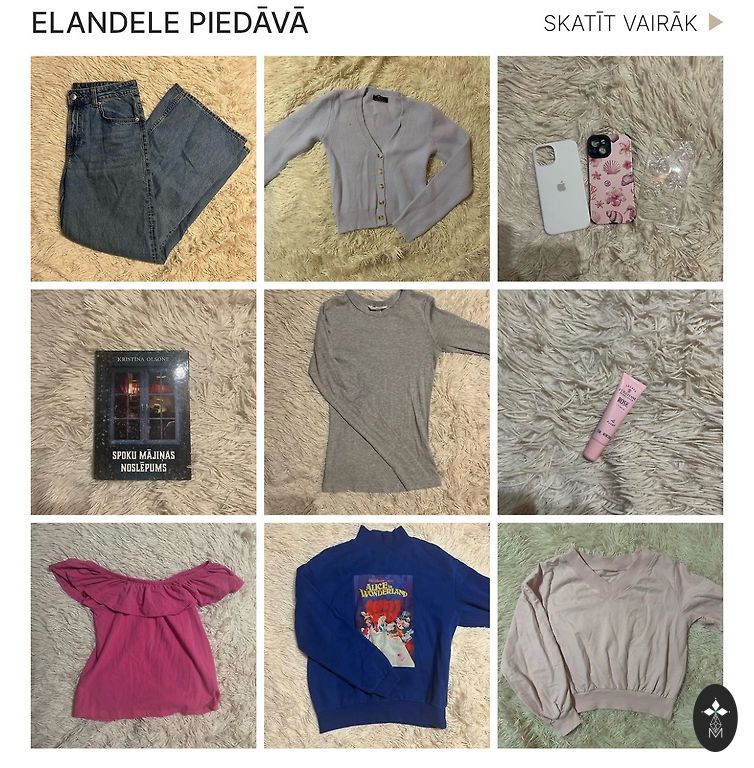Viewport: 754px width, 768px height.
Task: Open the pink ruffle top listing
Action: [143, 636]
